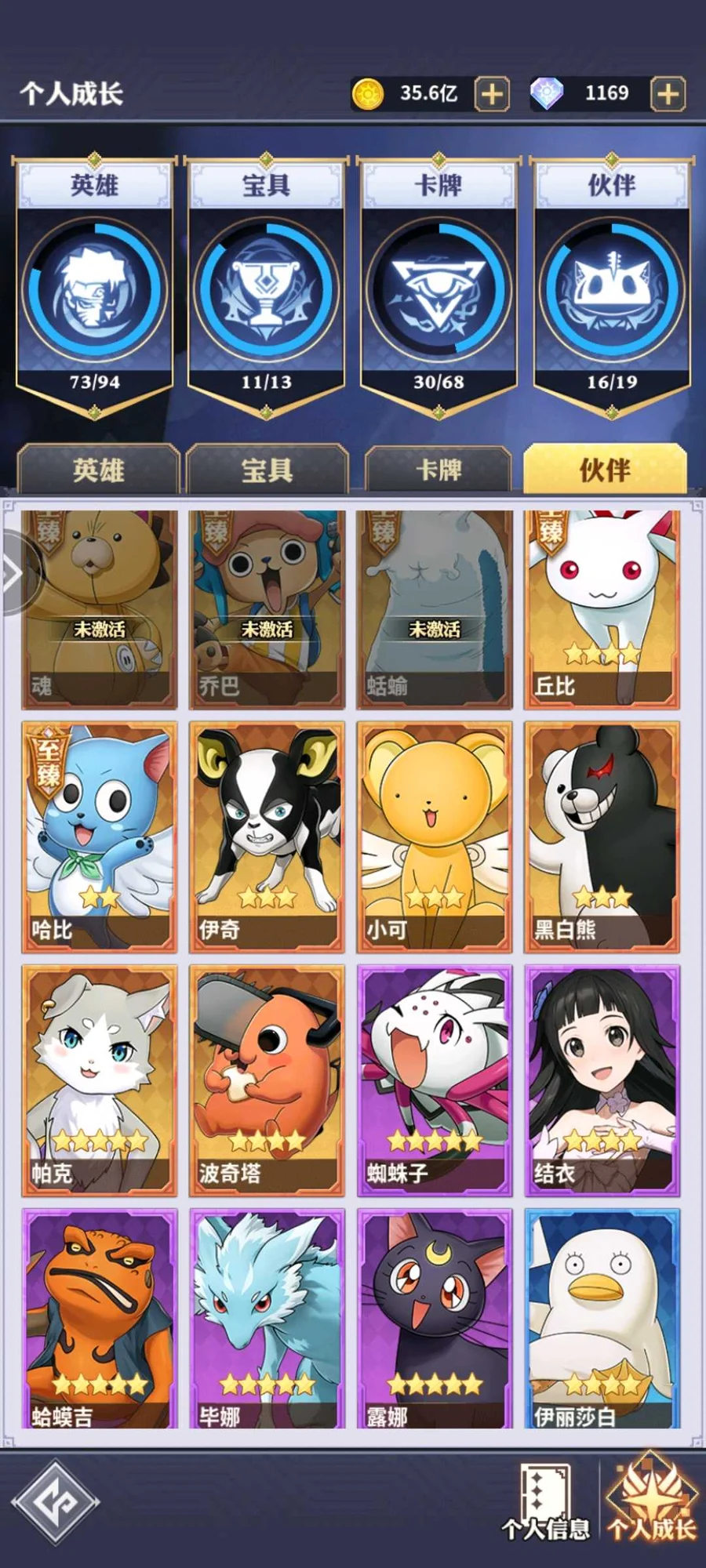The image size is (706, 1568).
Task: View the 帕克 companion card
Action: click(100, 1080)
